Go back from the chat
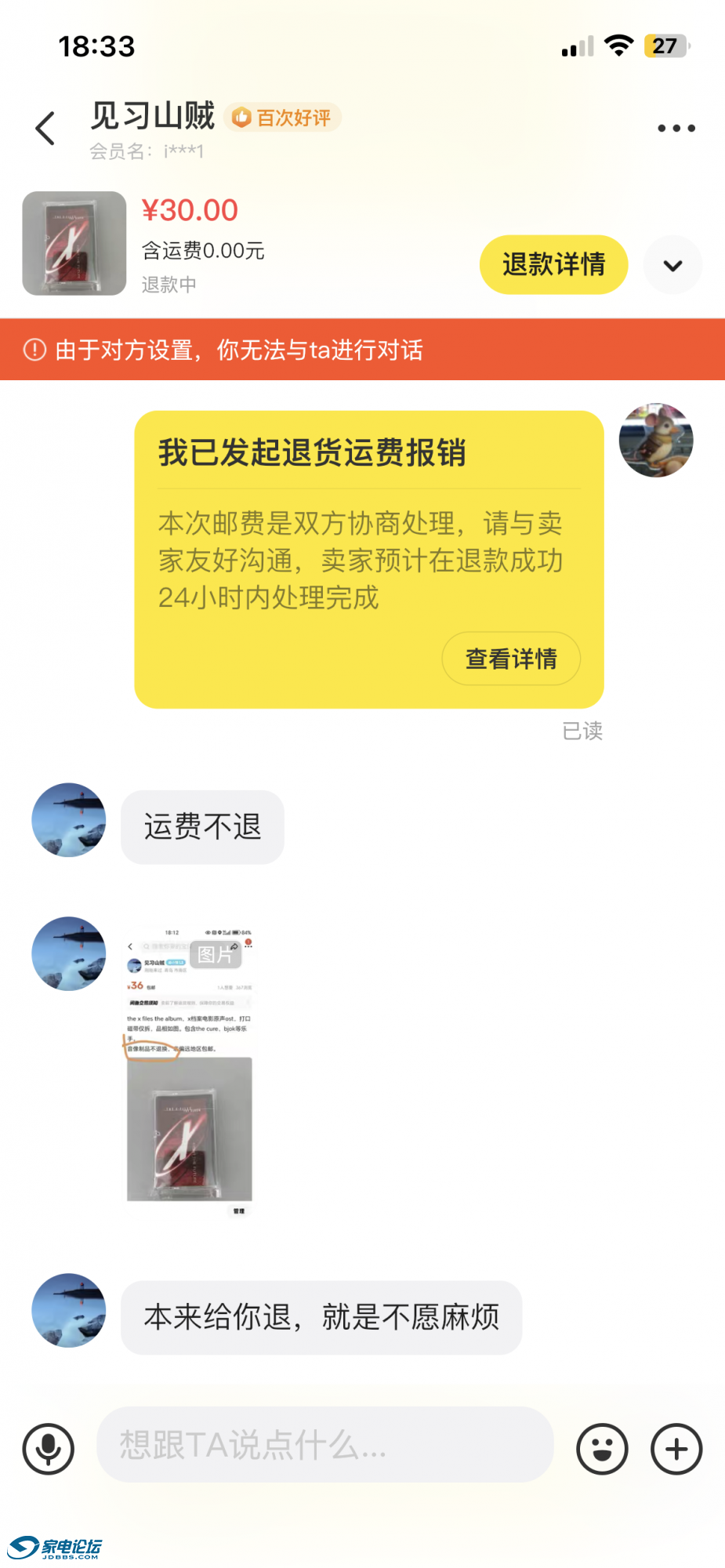 click(45, 128)
